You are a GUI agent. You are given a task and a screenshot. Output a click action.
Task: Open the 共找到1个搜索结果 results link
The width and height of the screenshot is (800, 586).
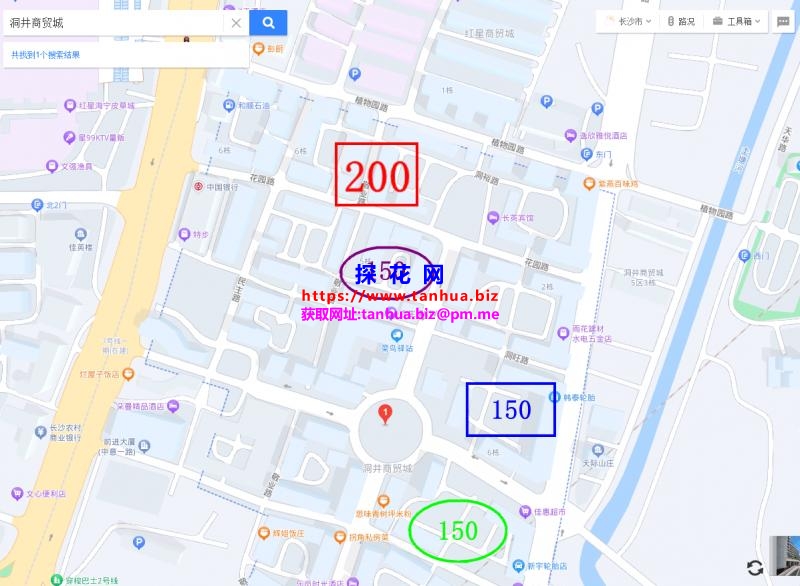tap(46, 55)
